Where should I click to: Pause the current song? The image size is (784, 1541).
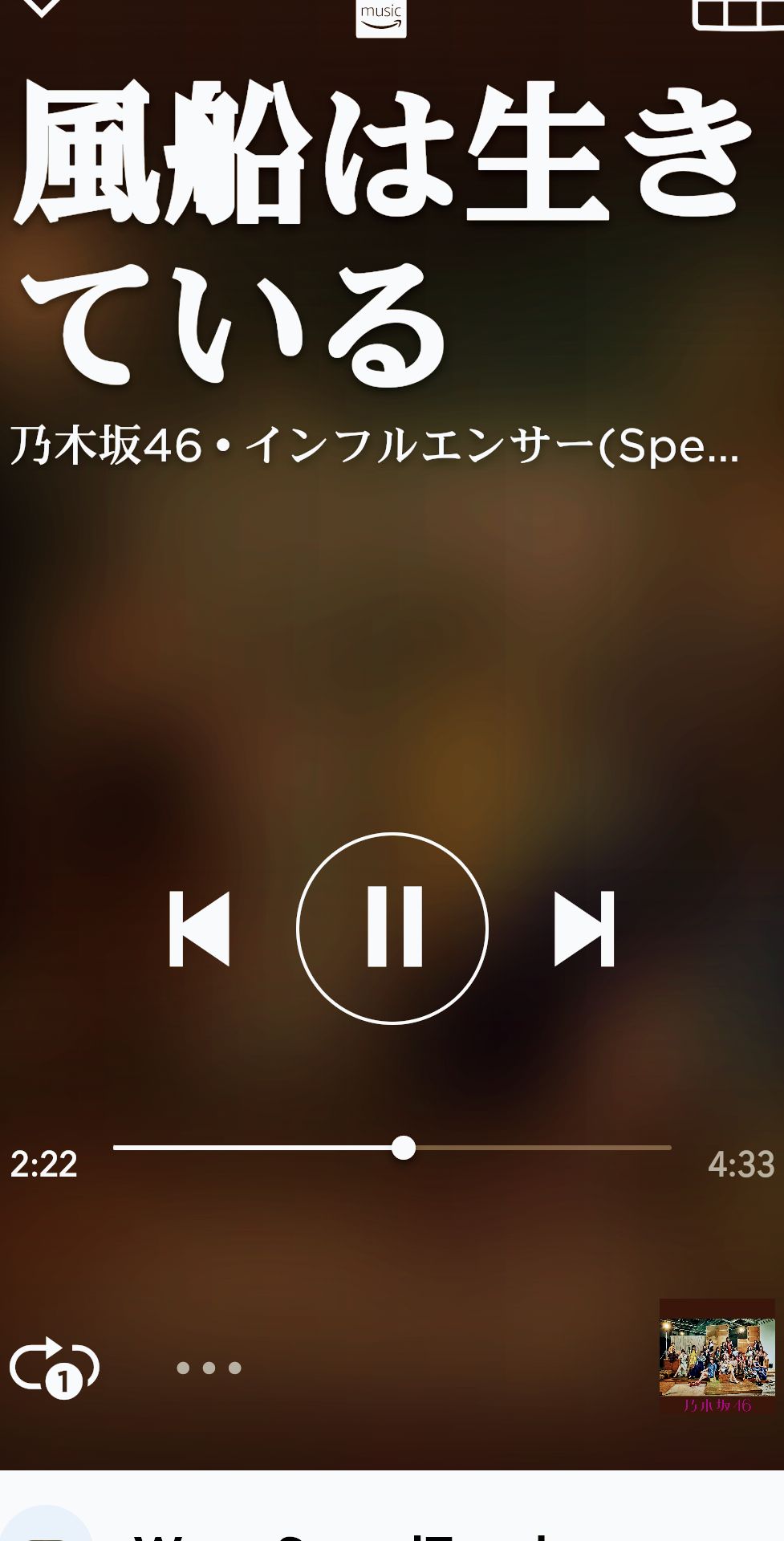pyautogui.click(x=392, y=929)
